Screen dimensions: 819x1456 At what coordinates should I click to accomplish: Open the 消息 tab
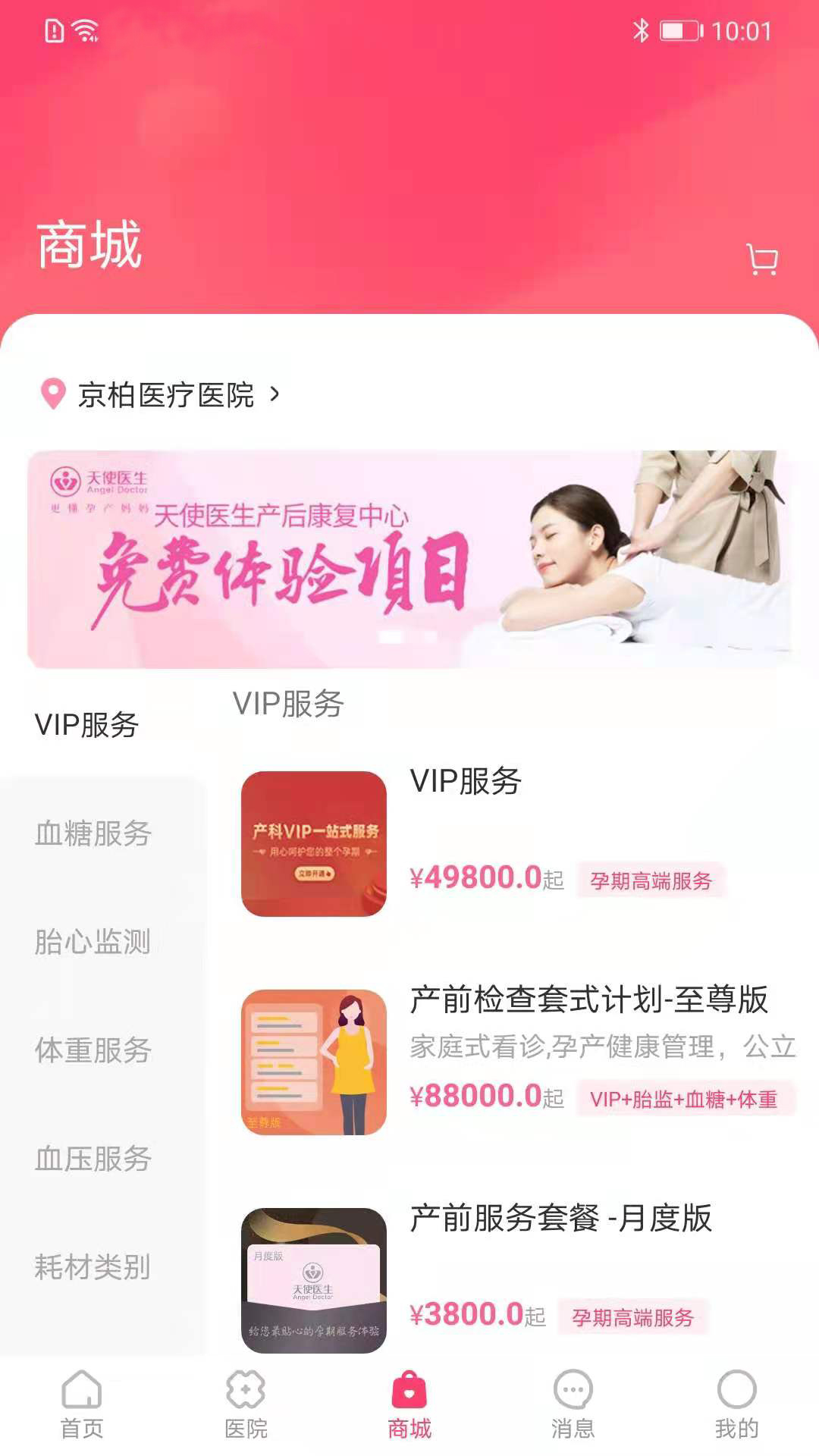573,1404
